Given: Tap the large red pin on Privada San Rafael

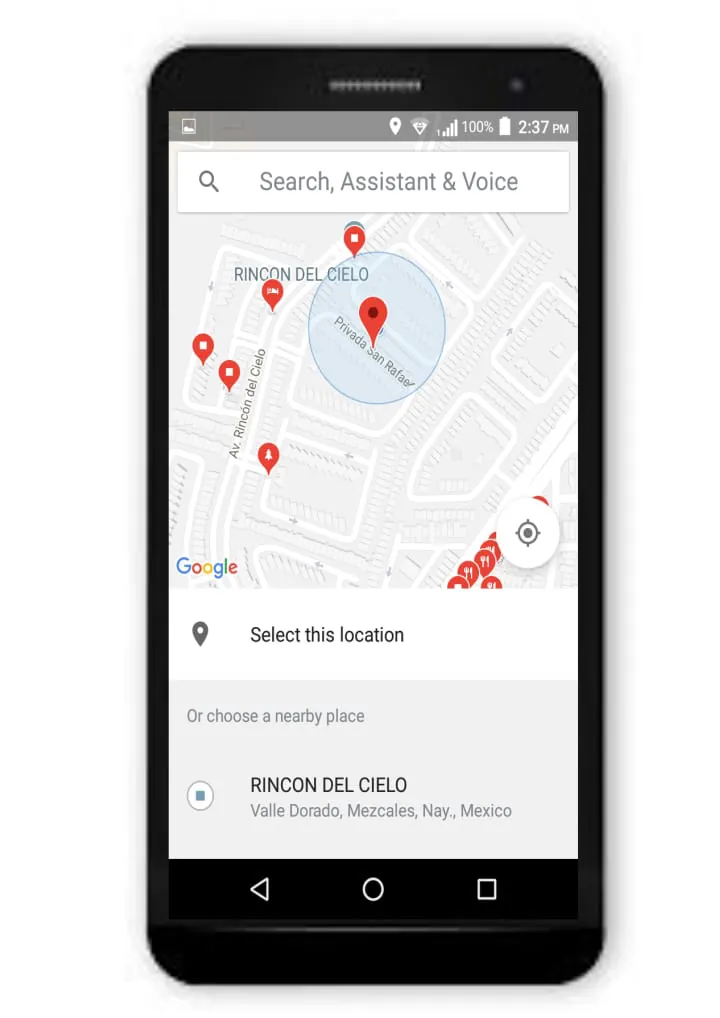Looking at the screenshot, I should 373,318.
